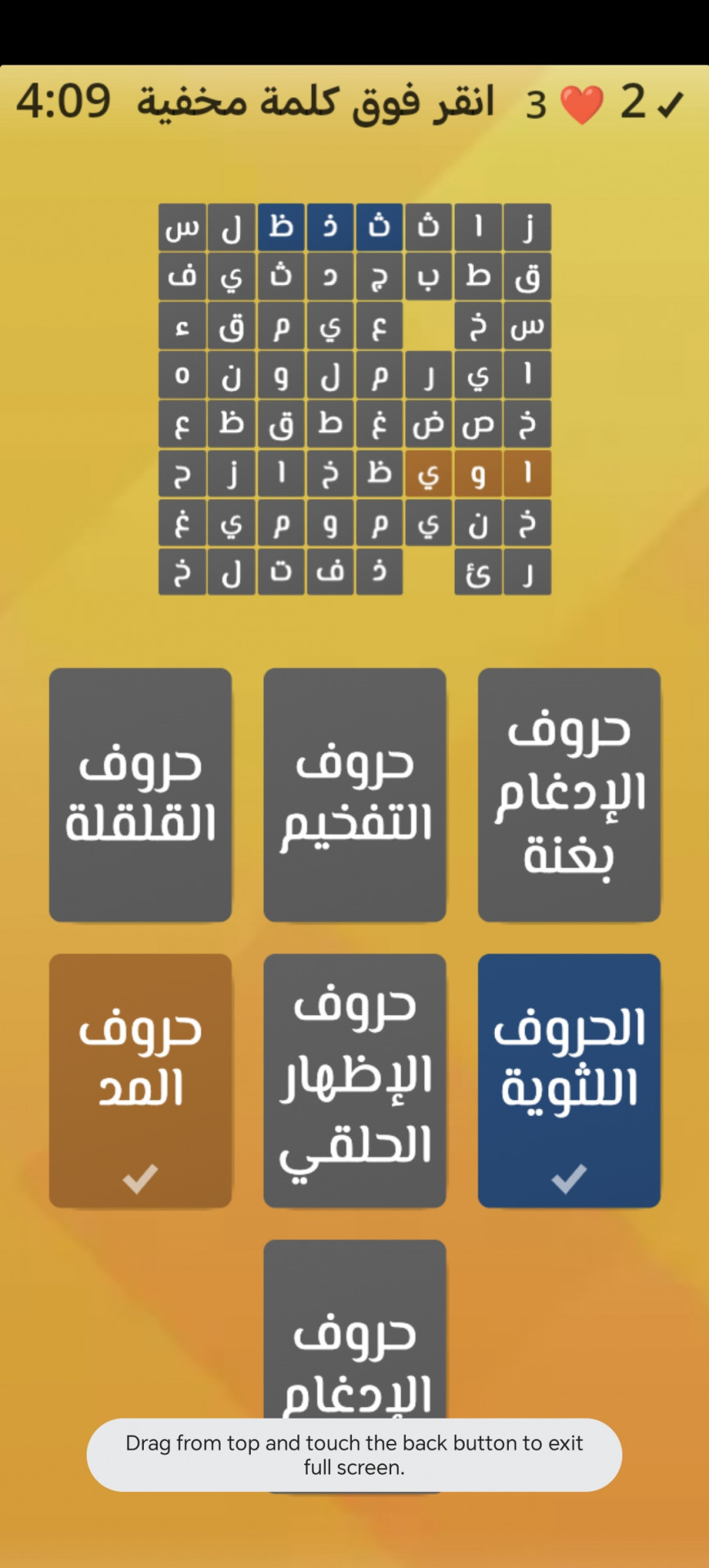Select the letter ج in the grid
Viewport: 709px width, 1568px height.
click(379, 276)
